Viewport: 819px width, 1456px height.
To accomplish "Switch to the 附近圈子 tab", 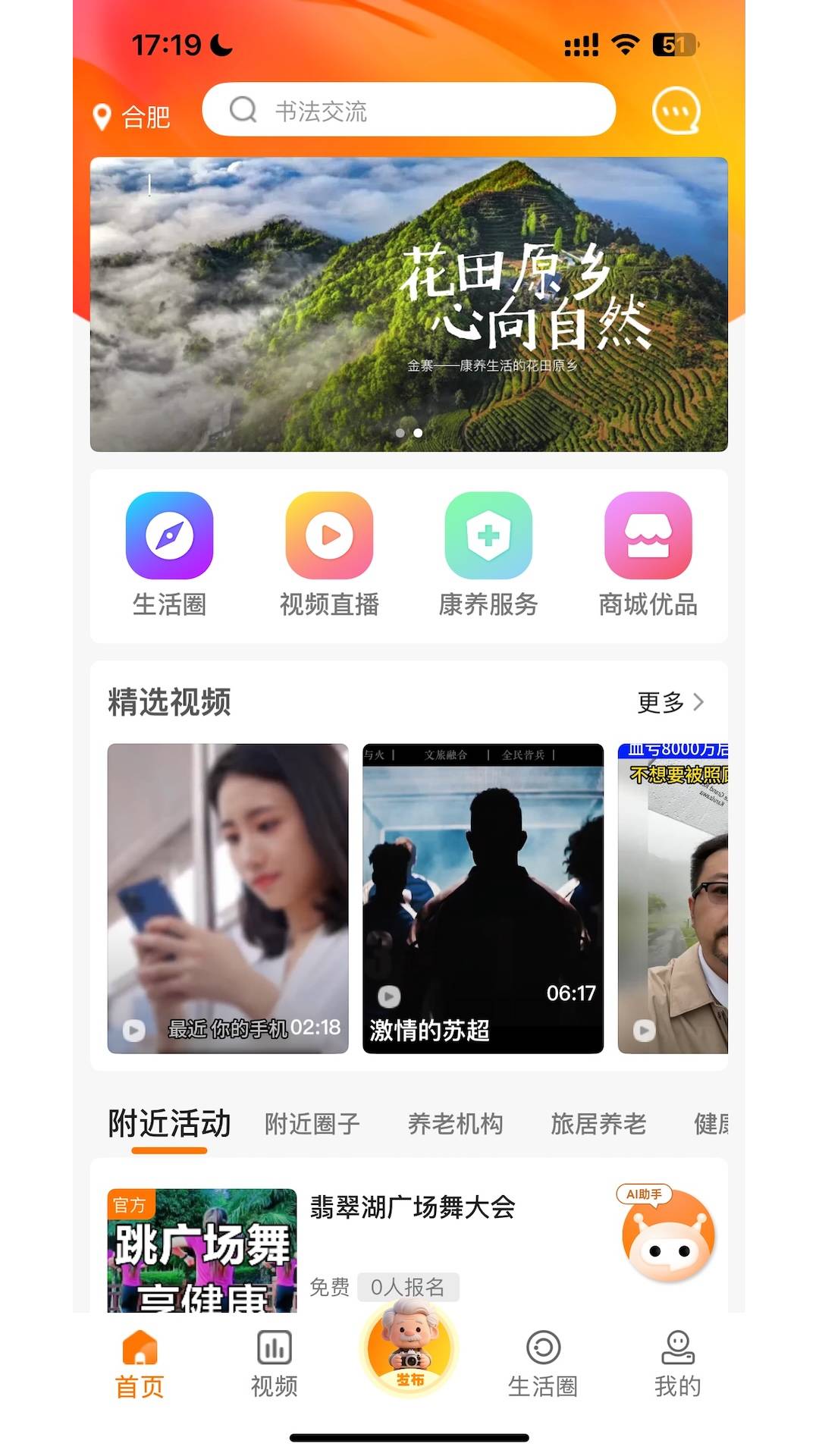I will pyautogui.click(x=312, y=1125).
